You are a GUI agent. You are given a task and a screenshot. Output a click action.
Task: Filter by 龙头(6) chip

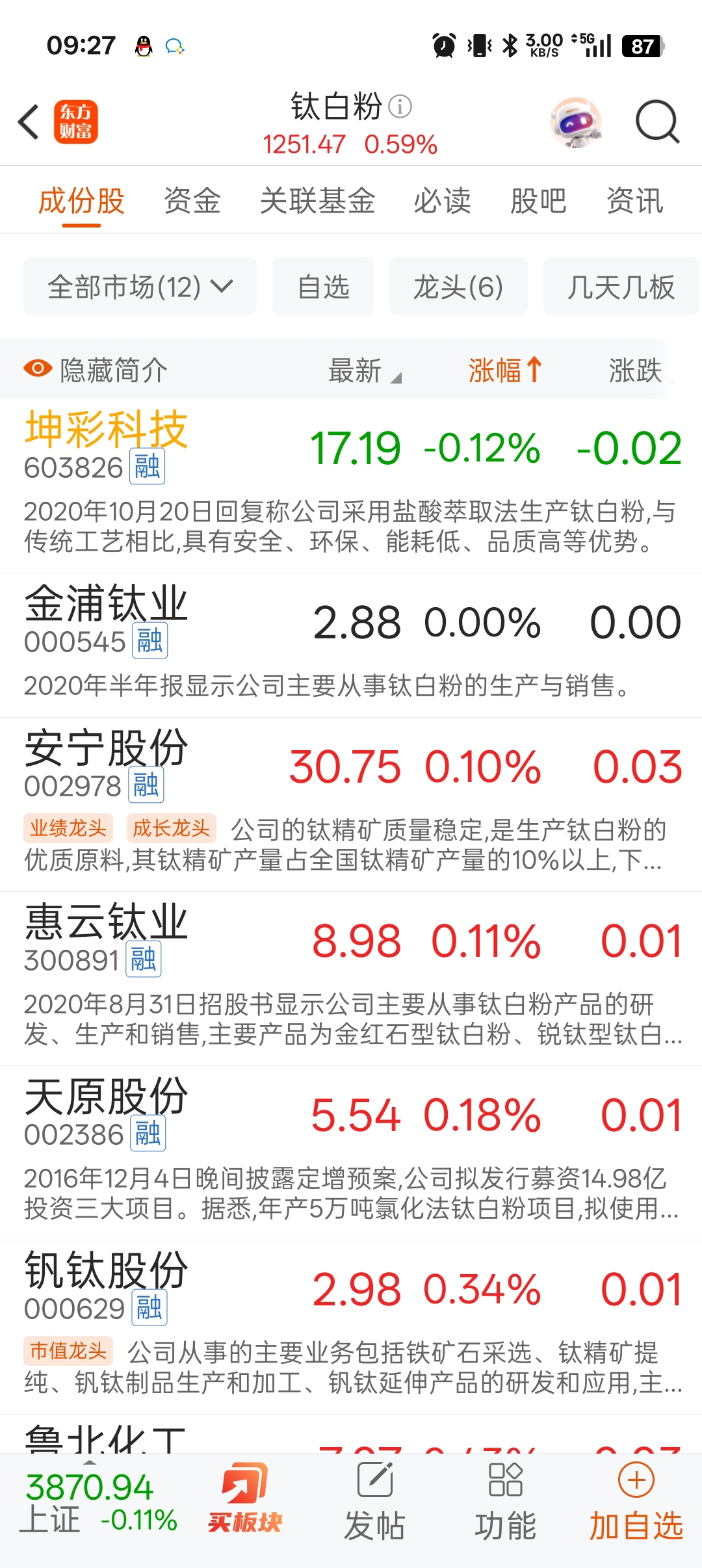(458, 287)
